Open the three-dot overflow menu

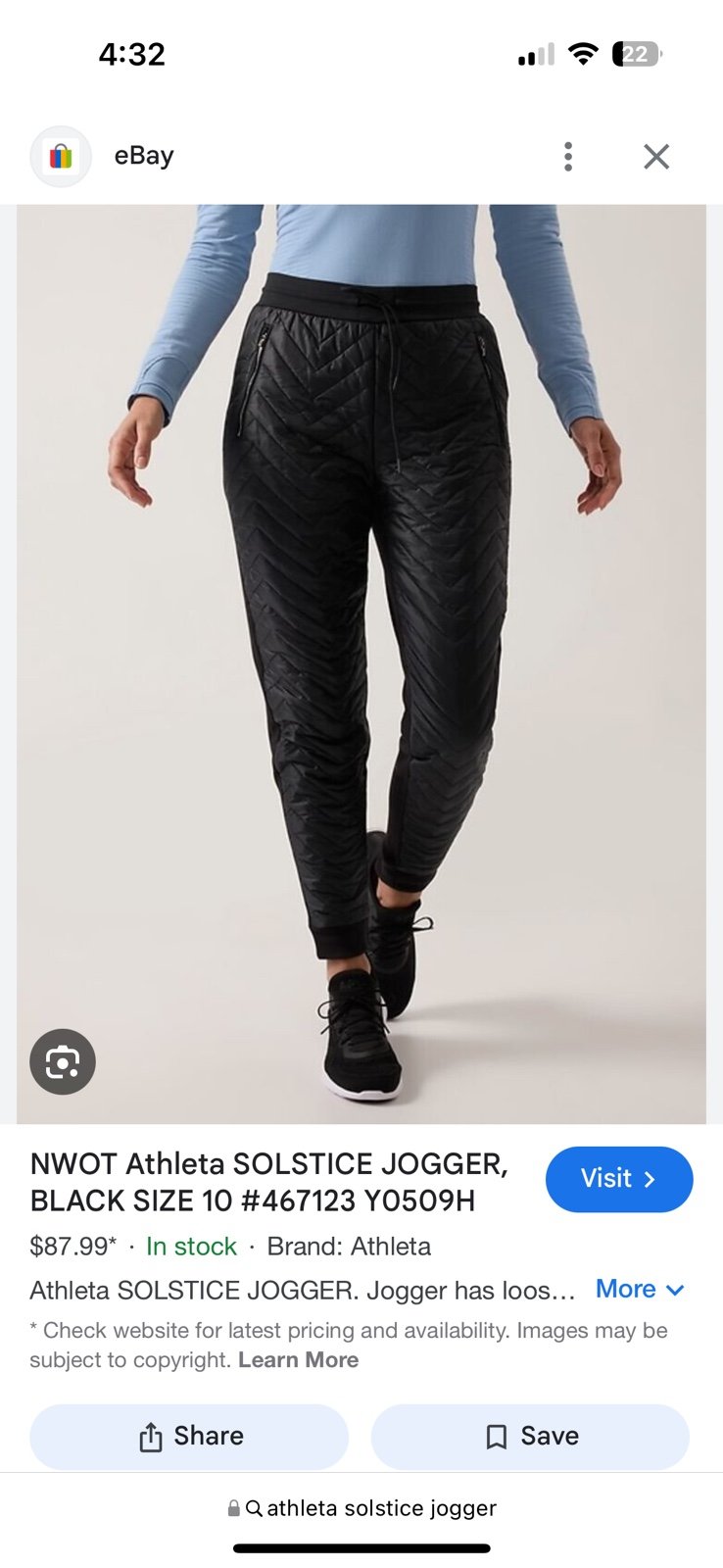(x=568, y=157)
